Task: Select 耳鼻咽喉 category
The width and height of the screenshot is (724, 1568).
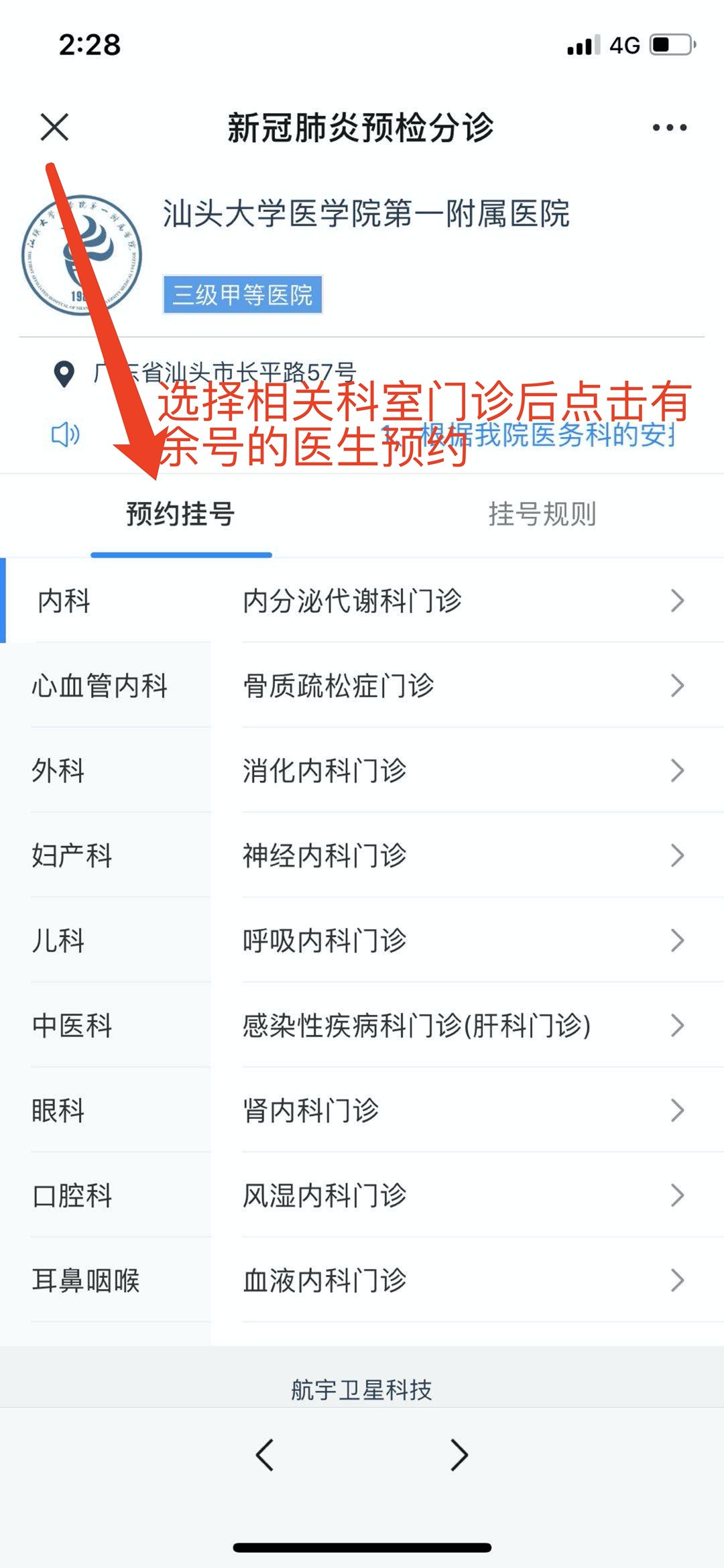Action: tap(86, 1280)
